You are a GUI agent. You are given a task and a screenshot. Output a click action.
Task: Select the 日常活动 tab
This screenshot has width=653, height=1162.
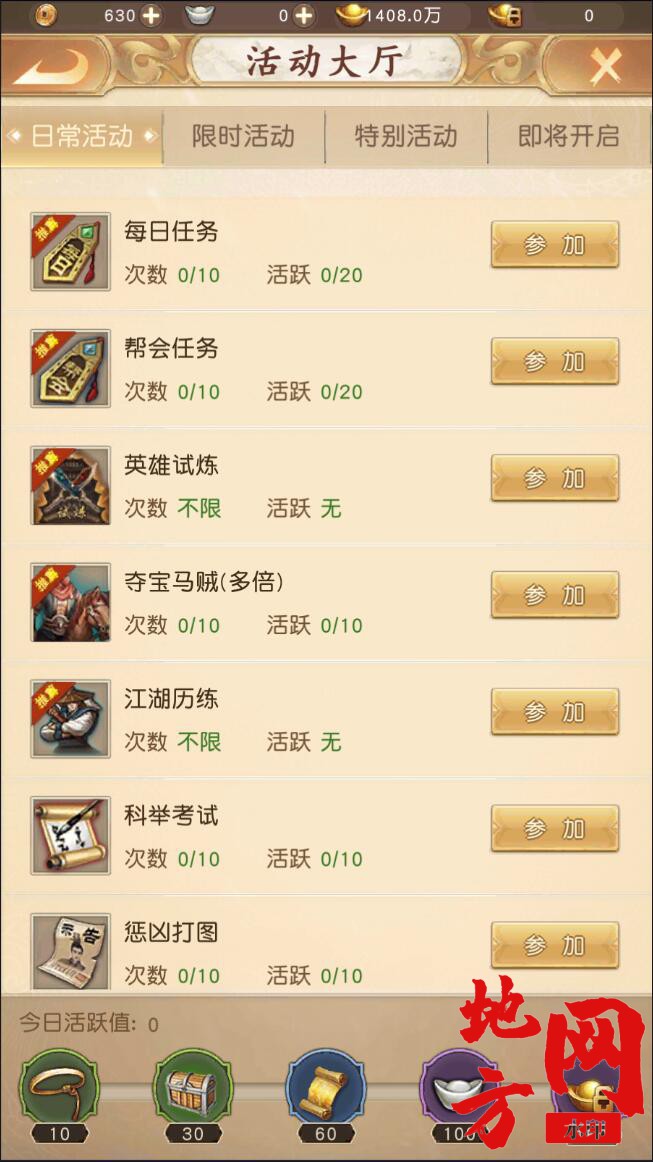(x=82, y=137)
